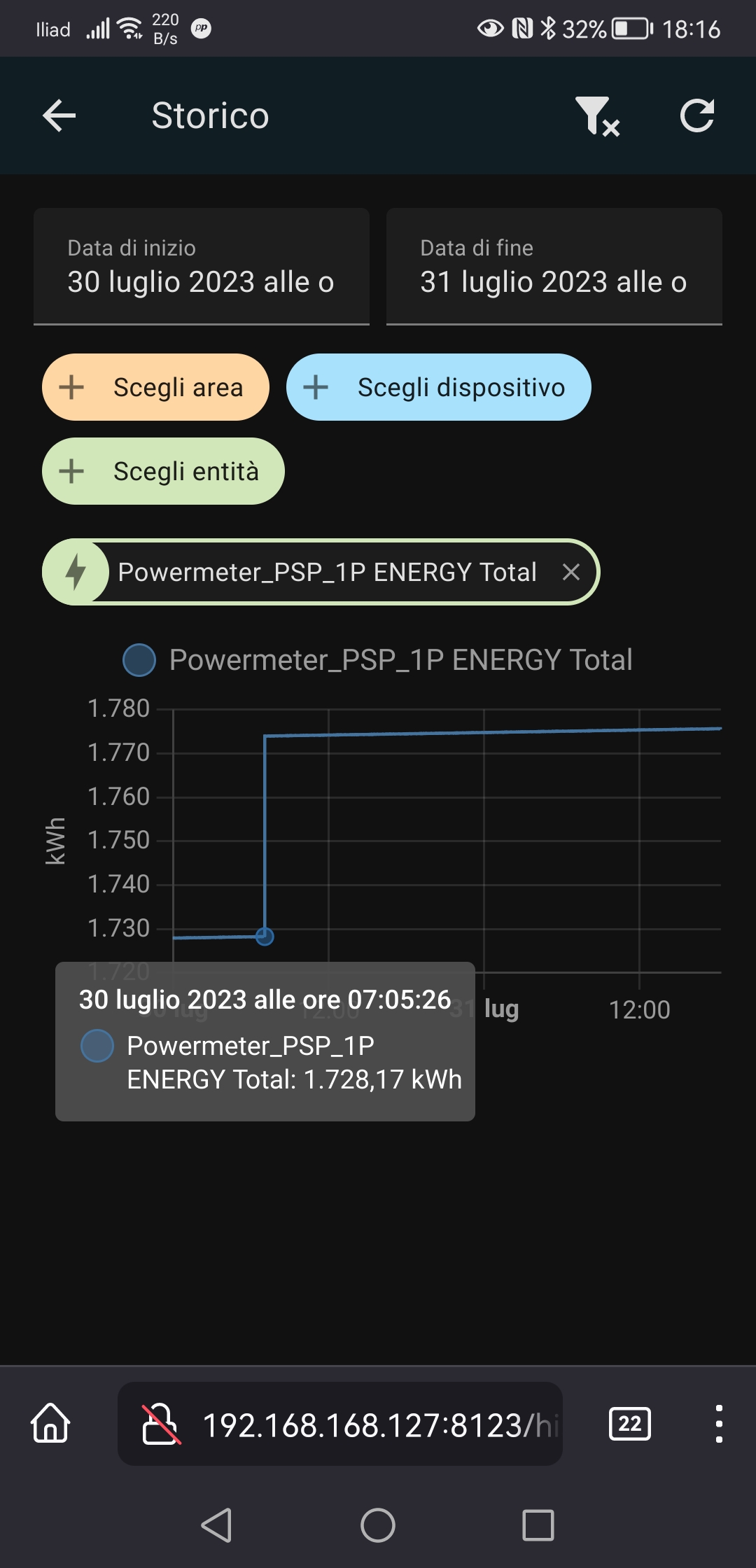Viewport: 756px width, 1568px height.
Task: Open the browser home page
Action: (50, 1423)
